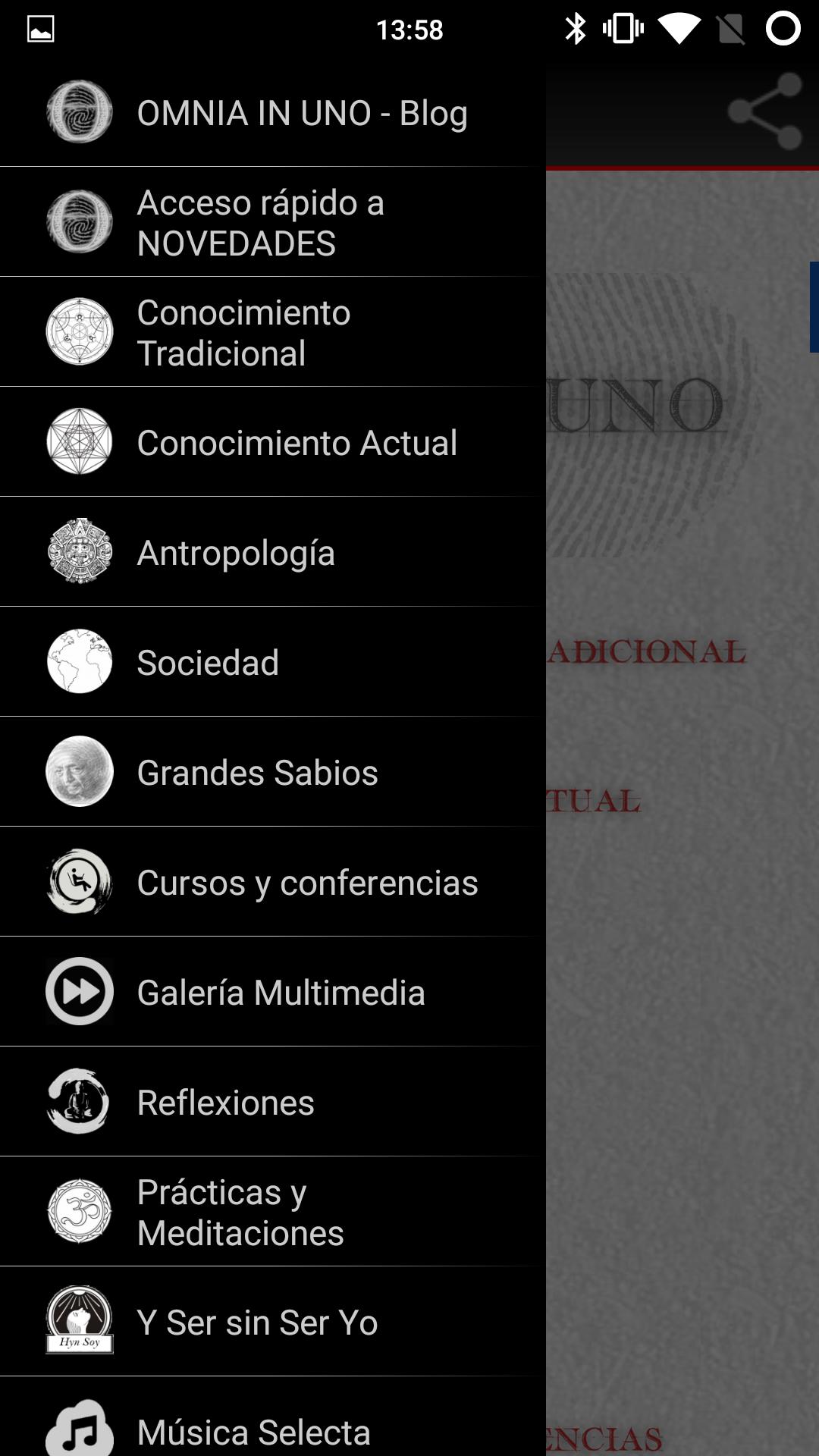Choose Antropología from the menu
This screenshot has height=1456, width=819.
point(273,552)
